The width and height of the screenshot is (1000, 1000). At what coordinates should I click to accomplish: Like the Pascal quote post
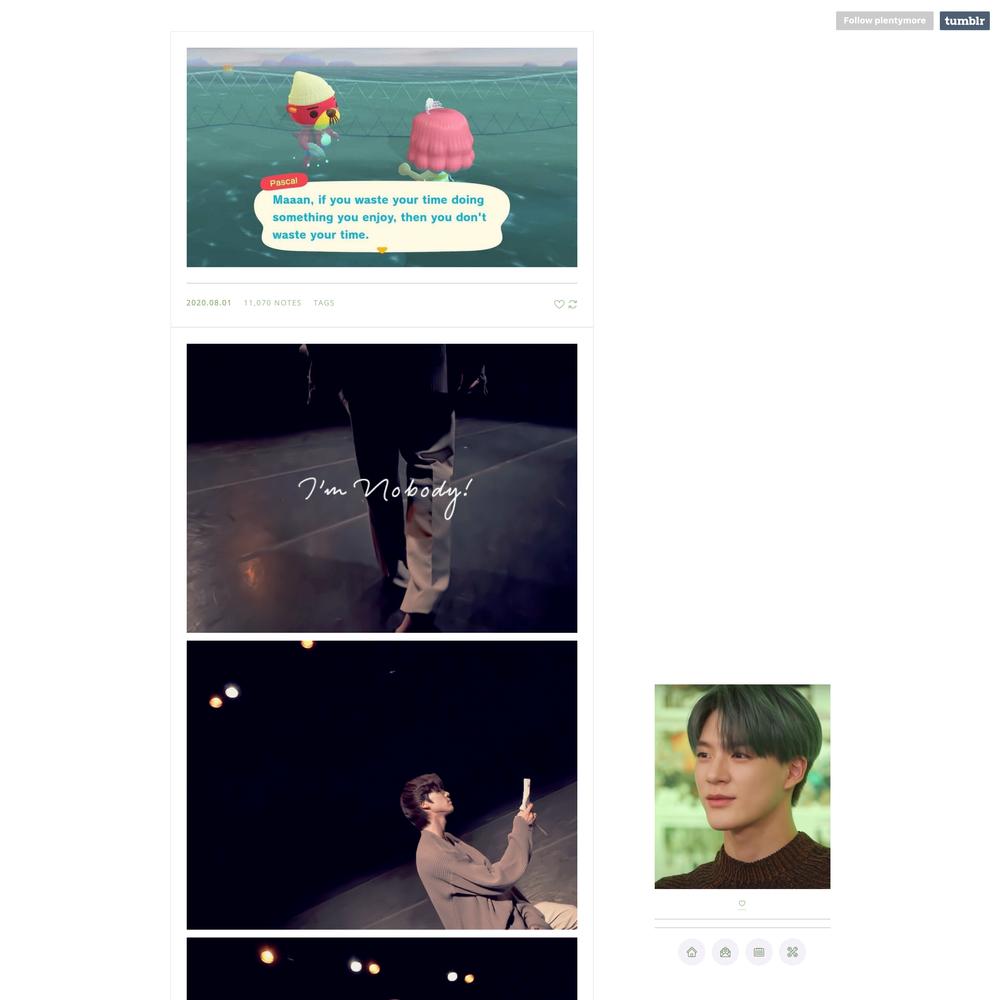coord(559,304)
